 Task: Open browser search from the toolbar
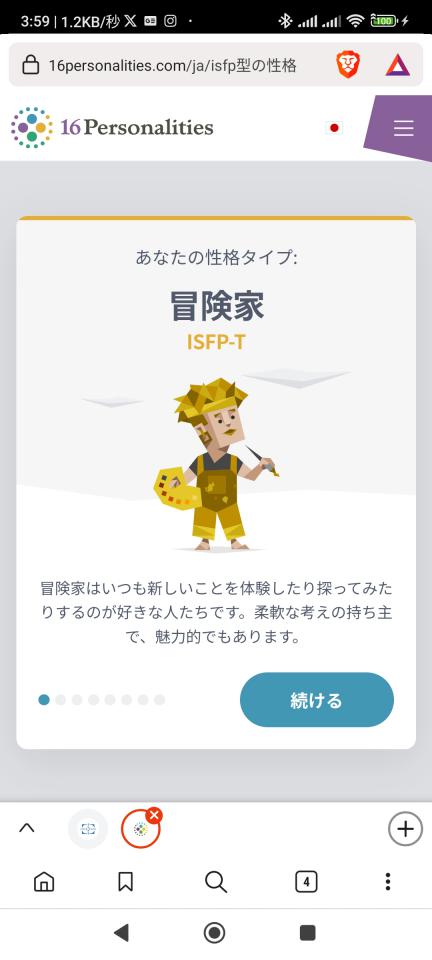pyautogui.click(x=215, y=882)
